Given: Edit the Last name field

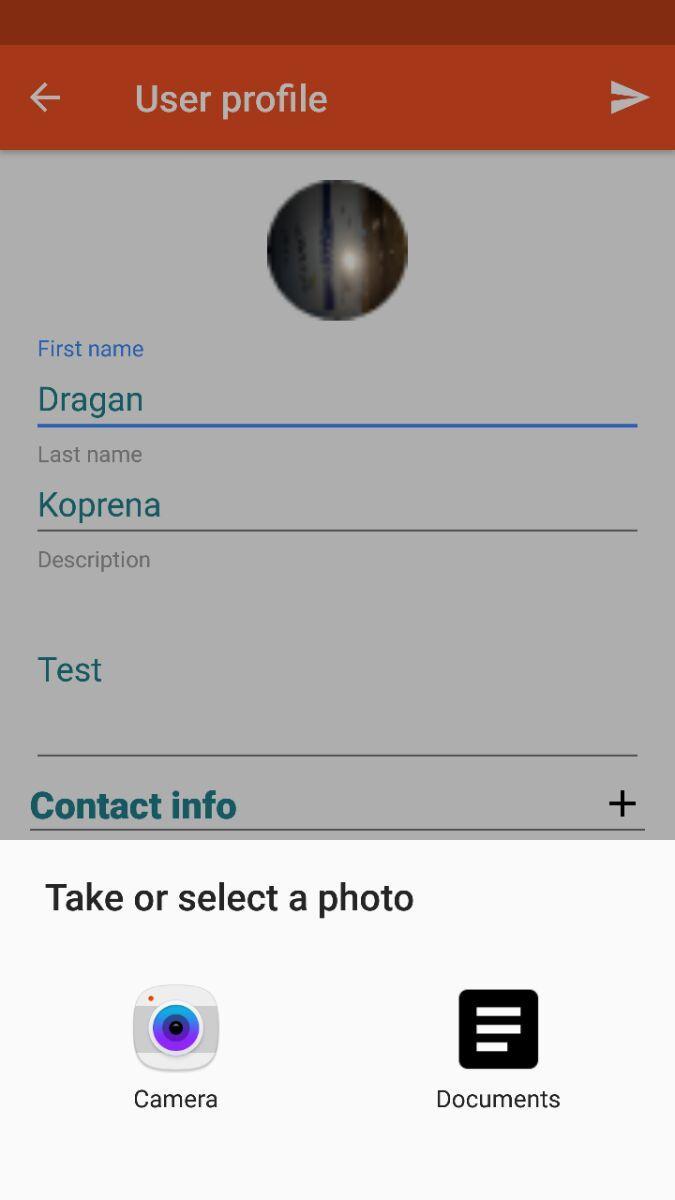Looking at the screenshot, I should (337, 504).
